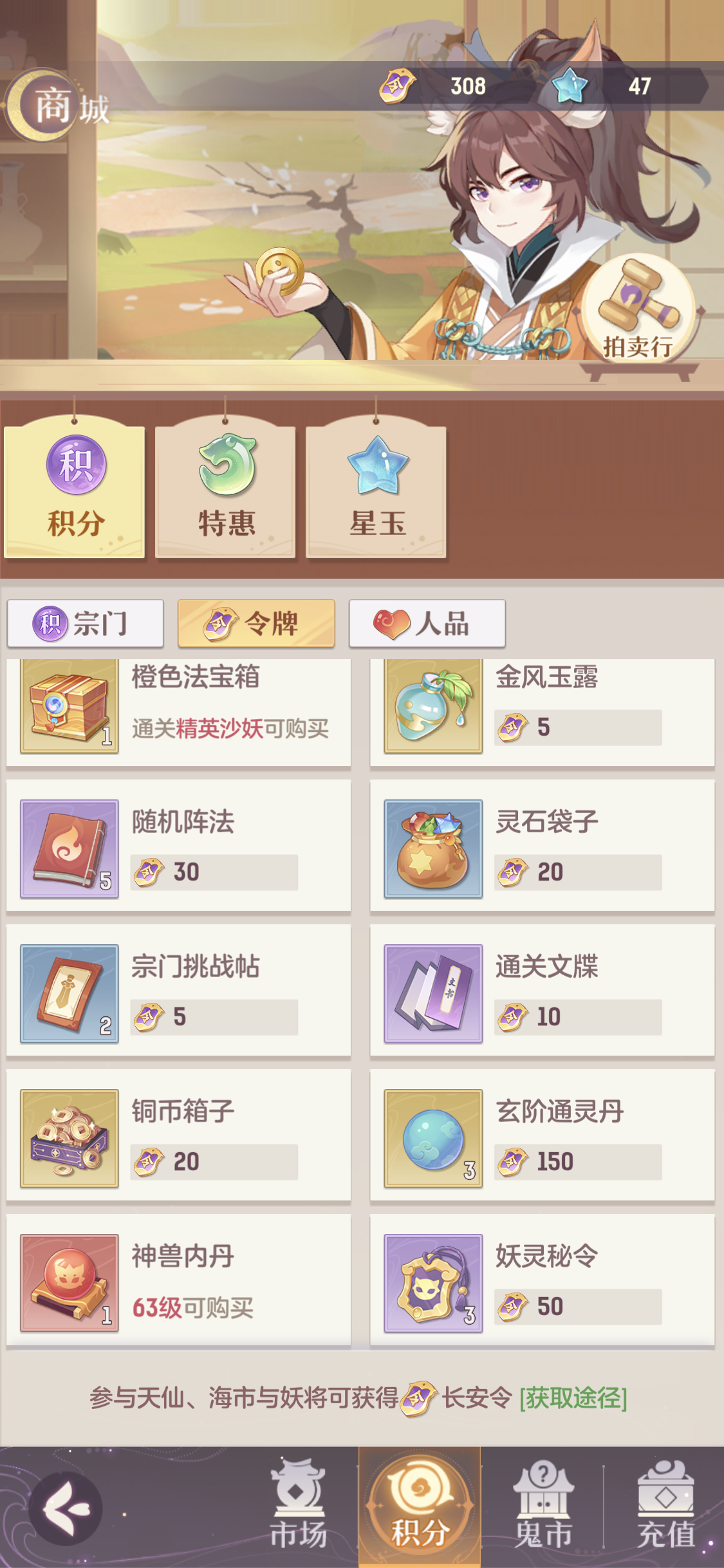Select the 宗门挑战帖 item
This screenshot has height=1568, width=724.
(178, 991)
